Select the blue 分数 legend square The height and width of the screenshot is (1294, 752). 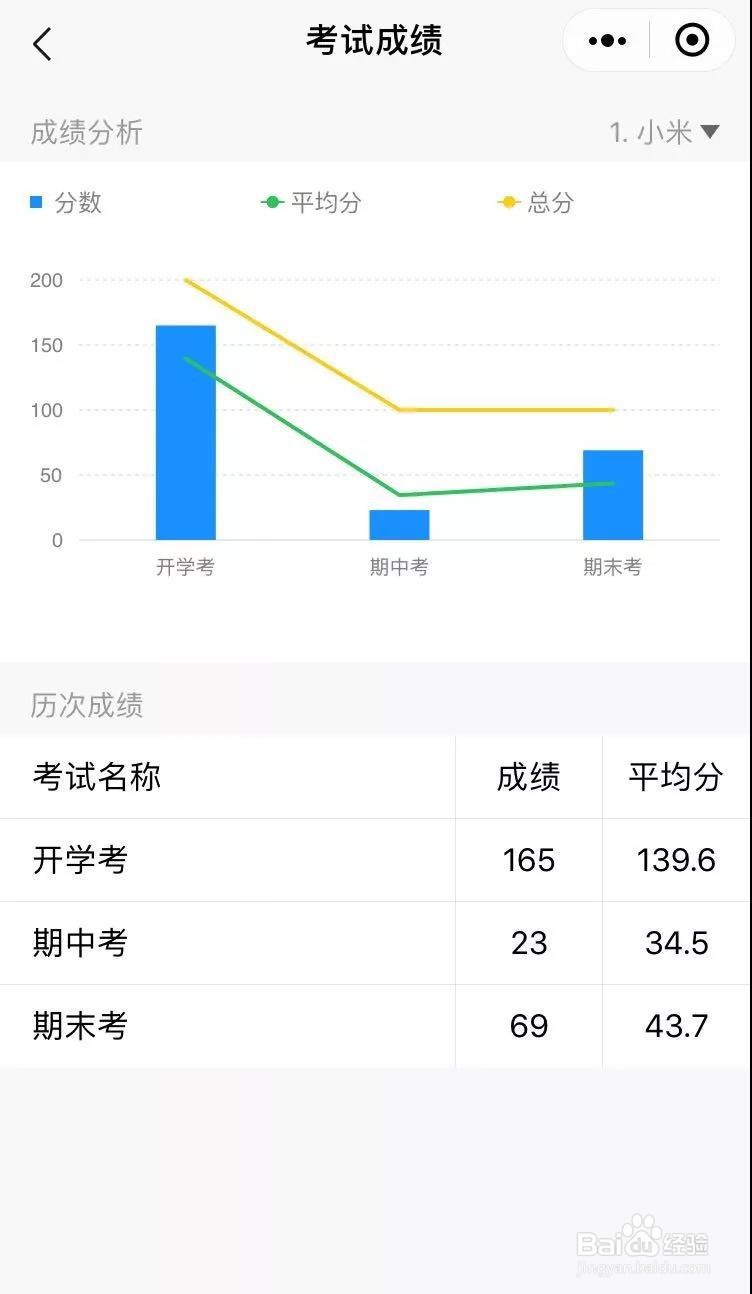point(36,202)
